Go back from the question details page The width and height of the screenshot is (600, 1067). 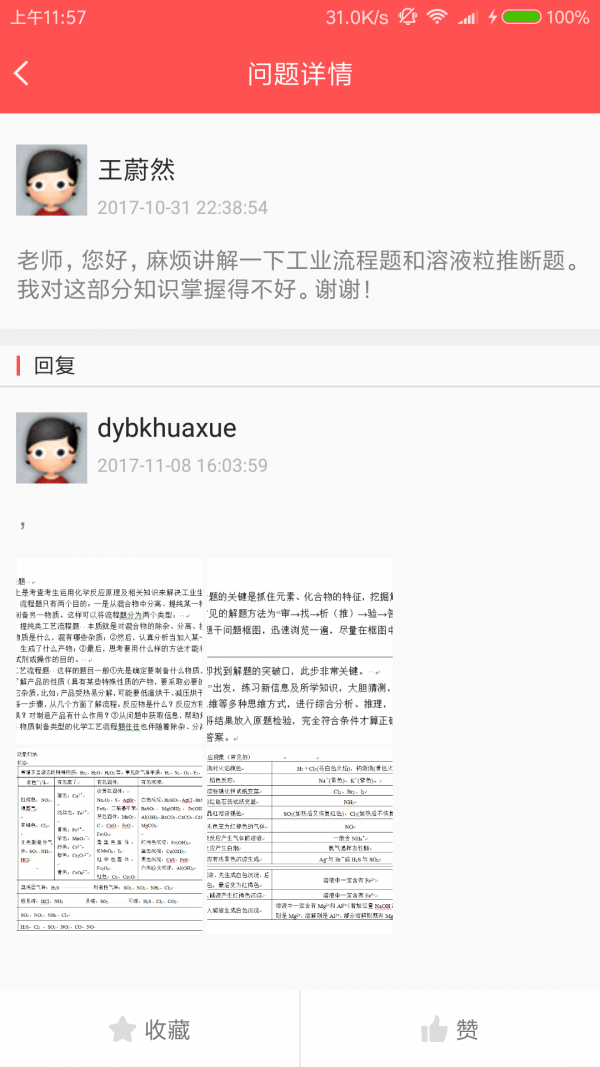[22, 74]
